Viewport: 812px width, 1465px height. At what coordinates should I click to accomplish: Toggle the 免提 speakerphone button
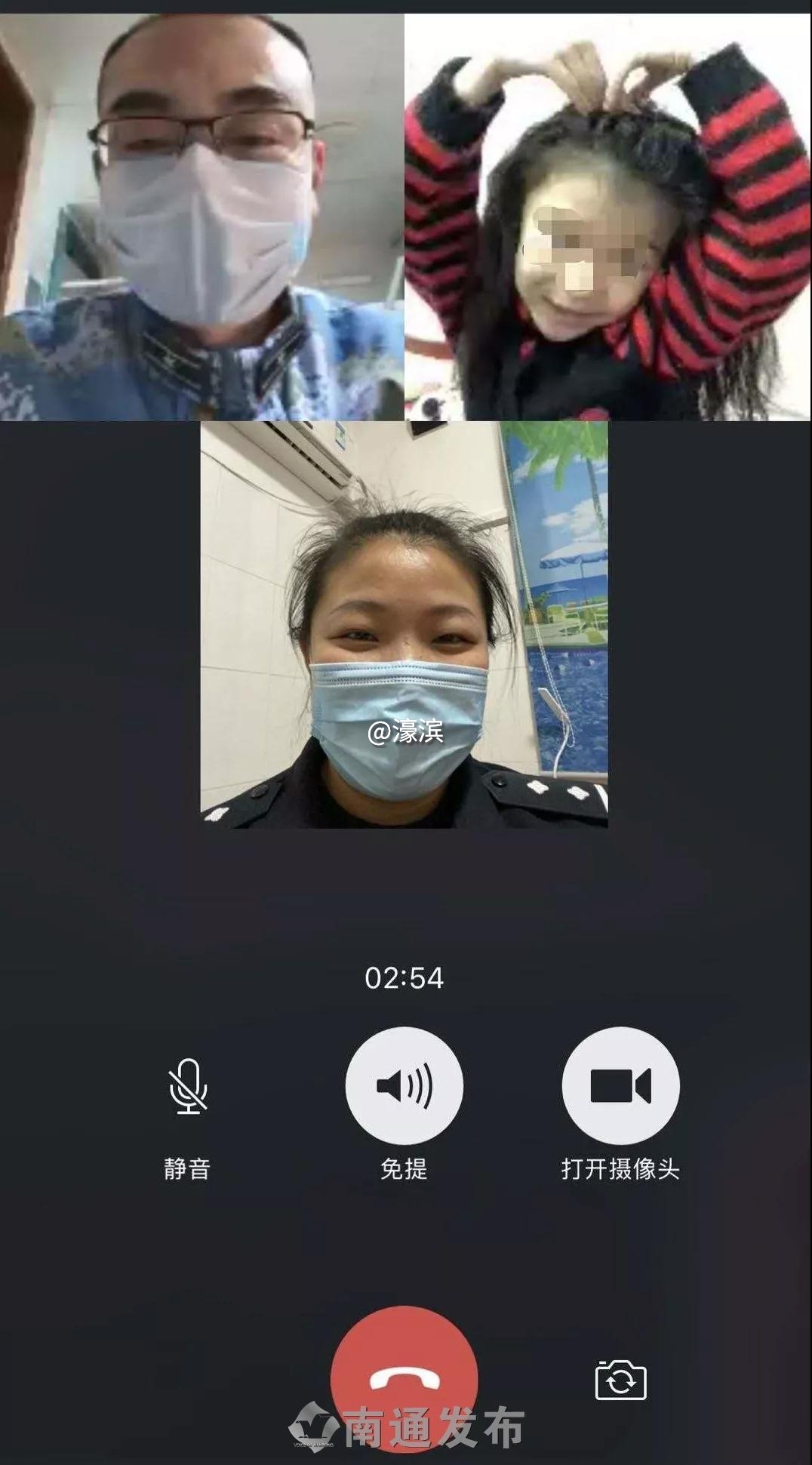404,1085
